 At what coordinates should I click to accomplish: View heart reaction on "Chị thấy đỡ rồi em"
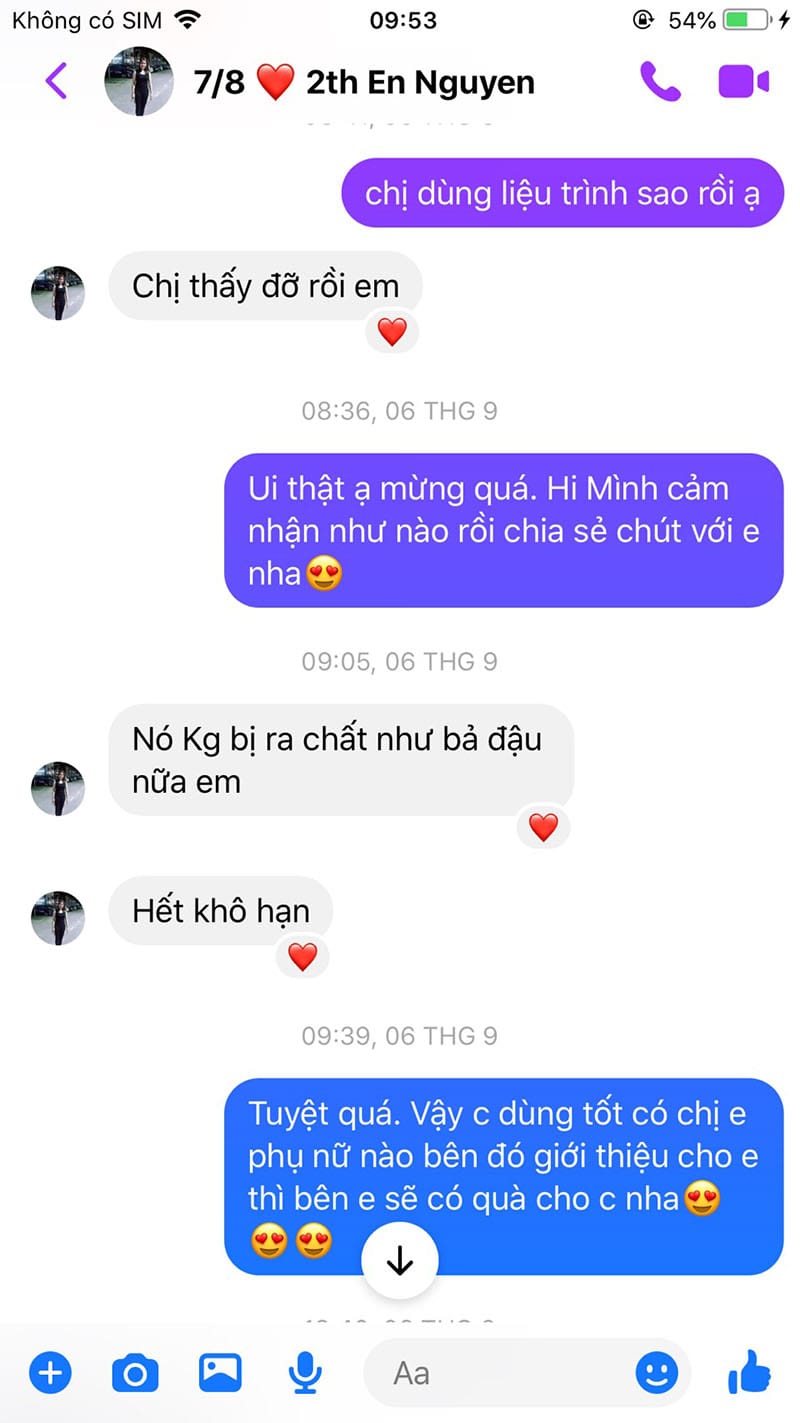pyautogui.click(x=392, y=331)
